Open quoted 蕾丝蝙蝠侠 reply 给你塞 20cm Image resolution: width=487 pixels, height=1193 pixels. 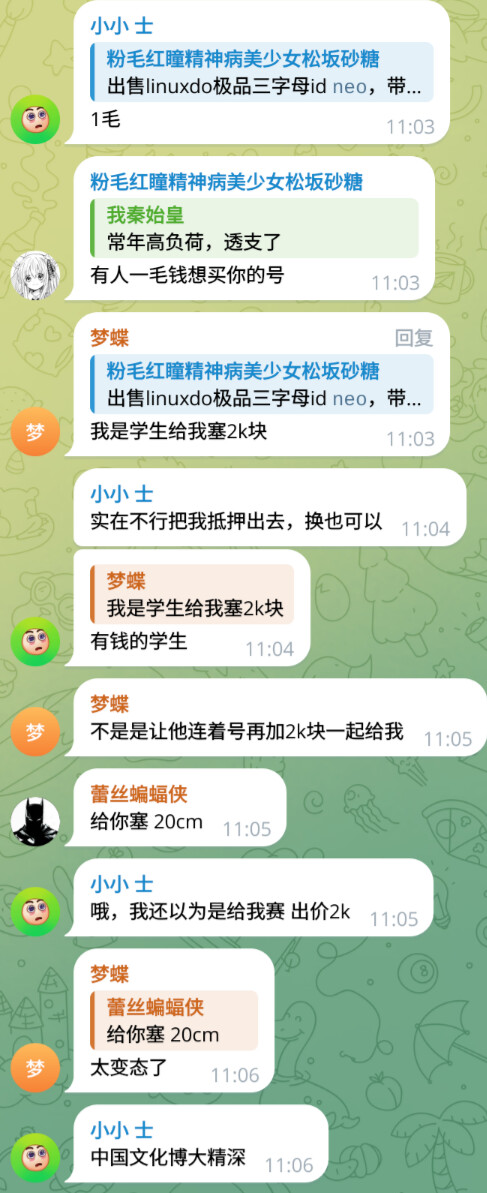pos(173,1020)
